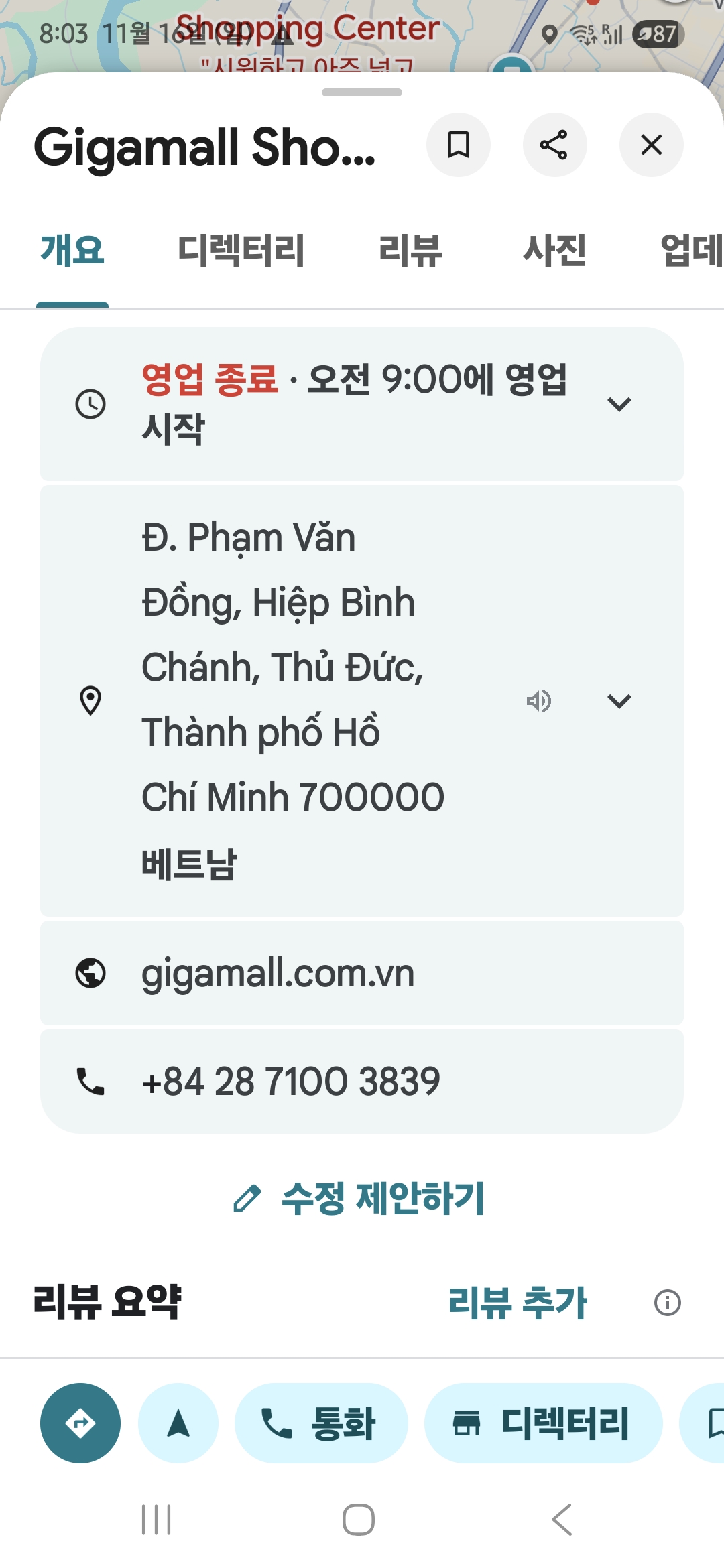The image size is (724, 1568).
Task: Switch to the 디렉터리 tab
Action: [241, 251]
